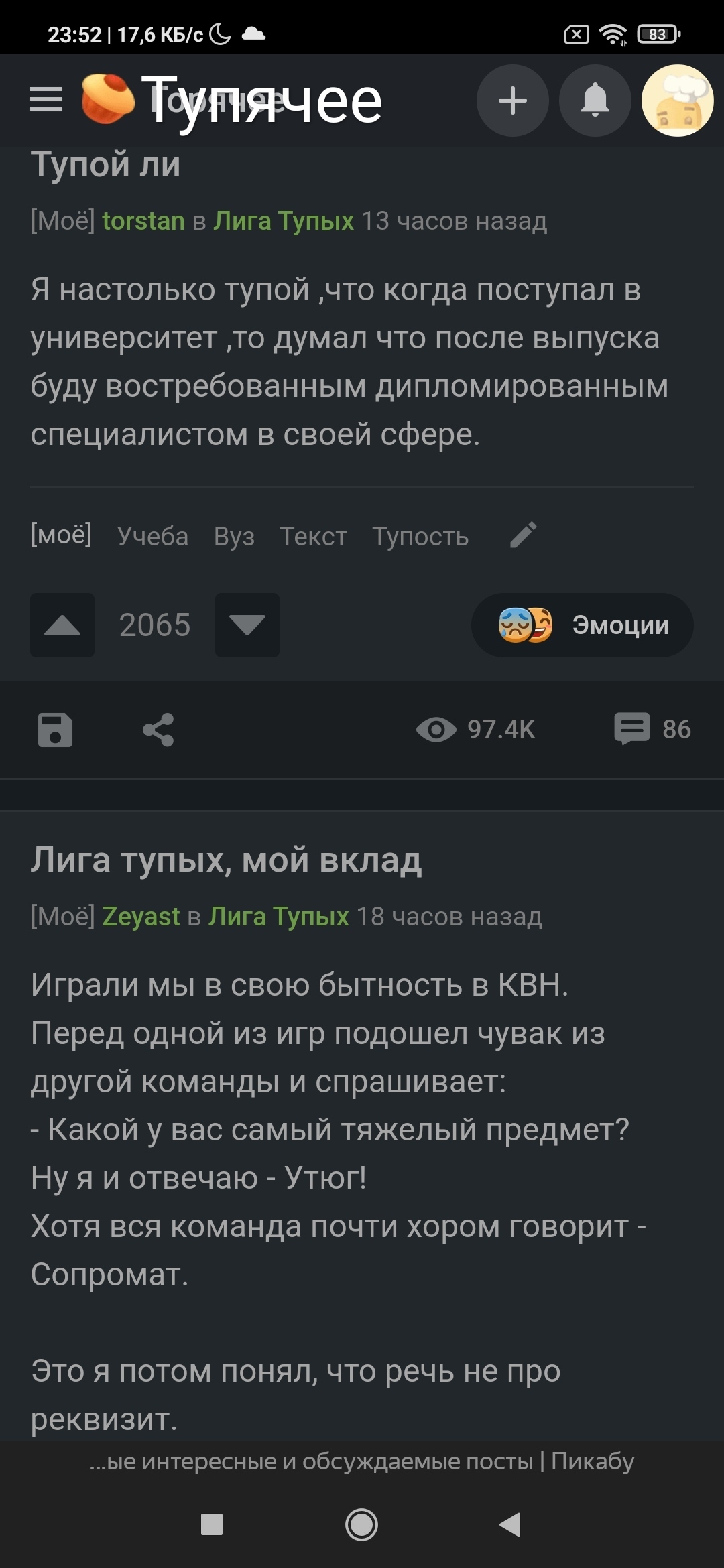Open the profile avatar
This screenshot has width=724, height=1568.
[677, 101]
